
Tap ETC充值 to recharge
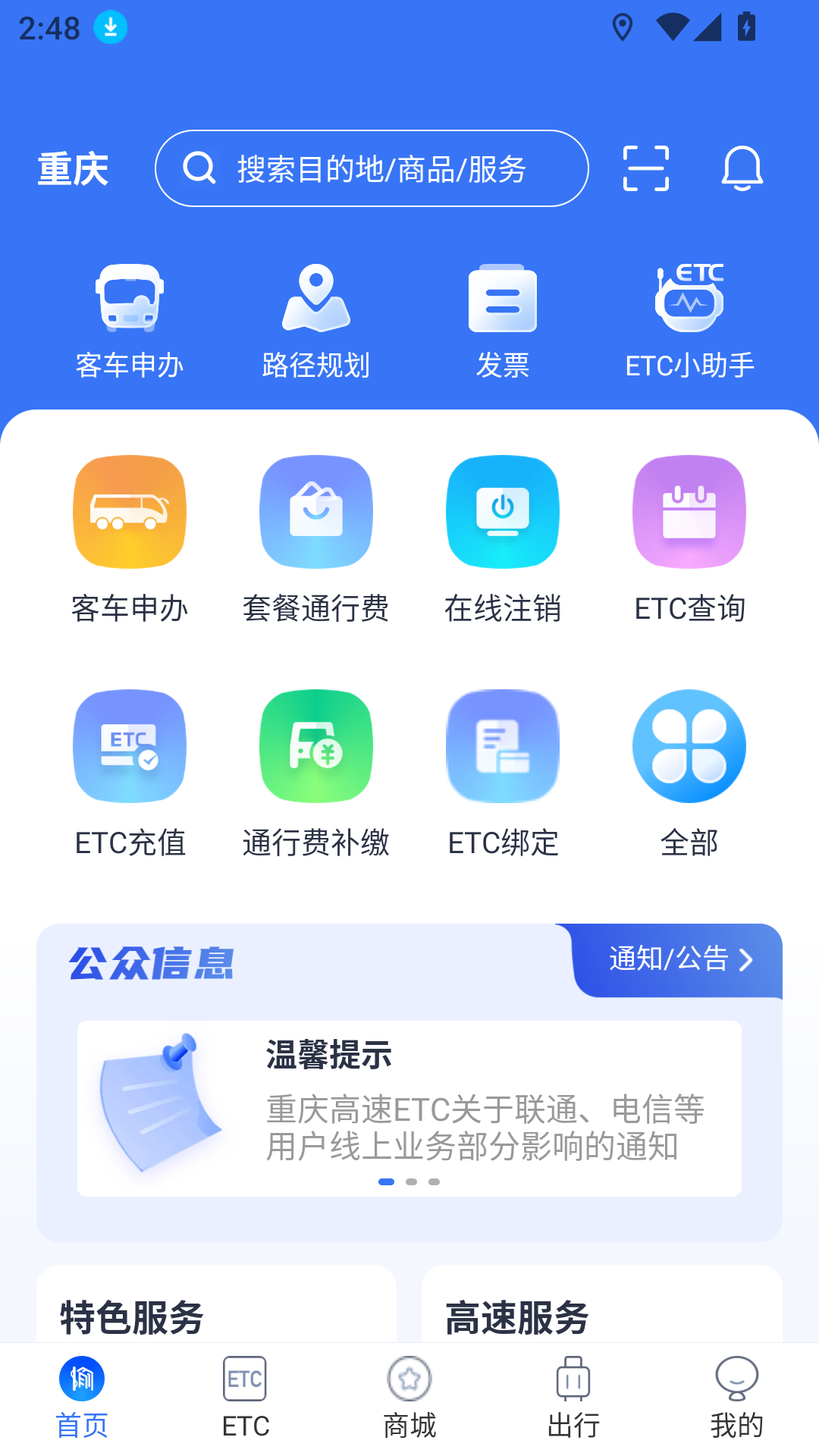pyautogui.click(x=130, y=772)
